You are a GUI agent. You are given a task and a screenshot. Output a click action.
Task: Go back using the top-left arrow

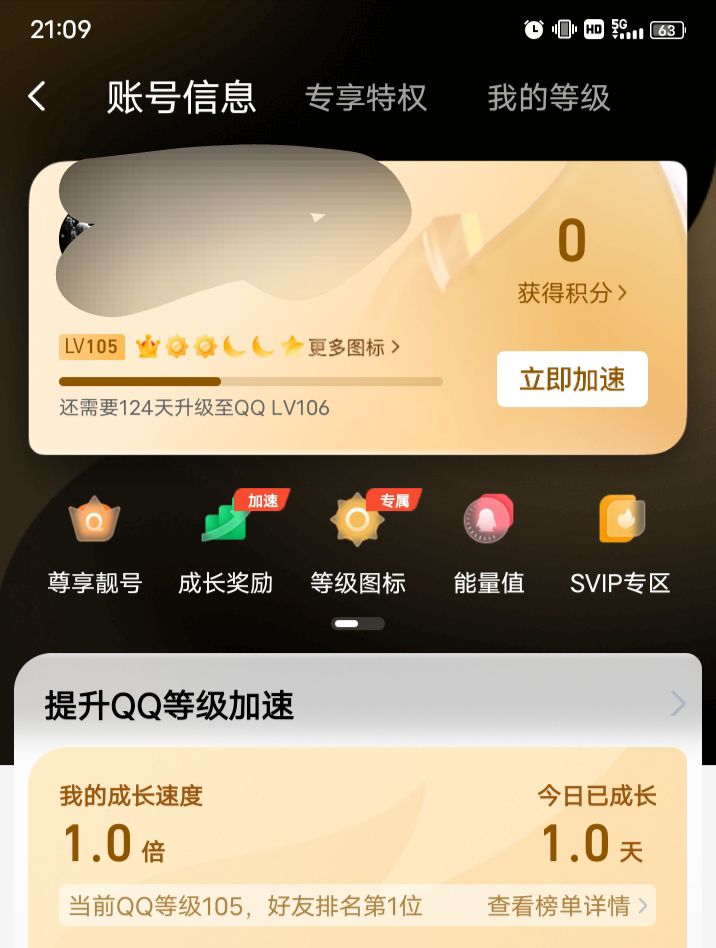(x=37, y=97)
